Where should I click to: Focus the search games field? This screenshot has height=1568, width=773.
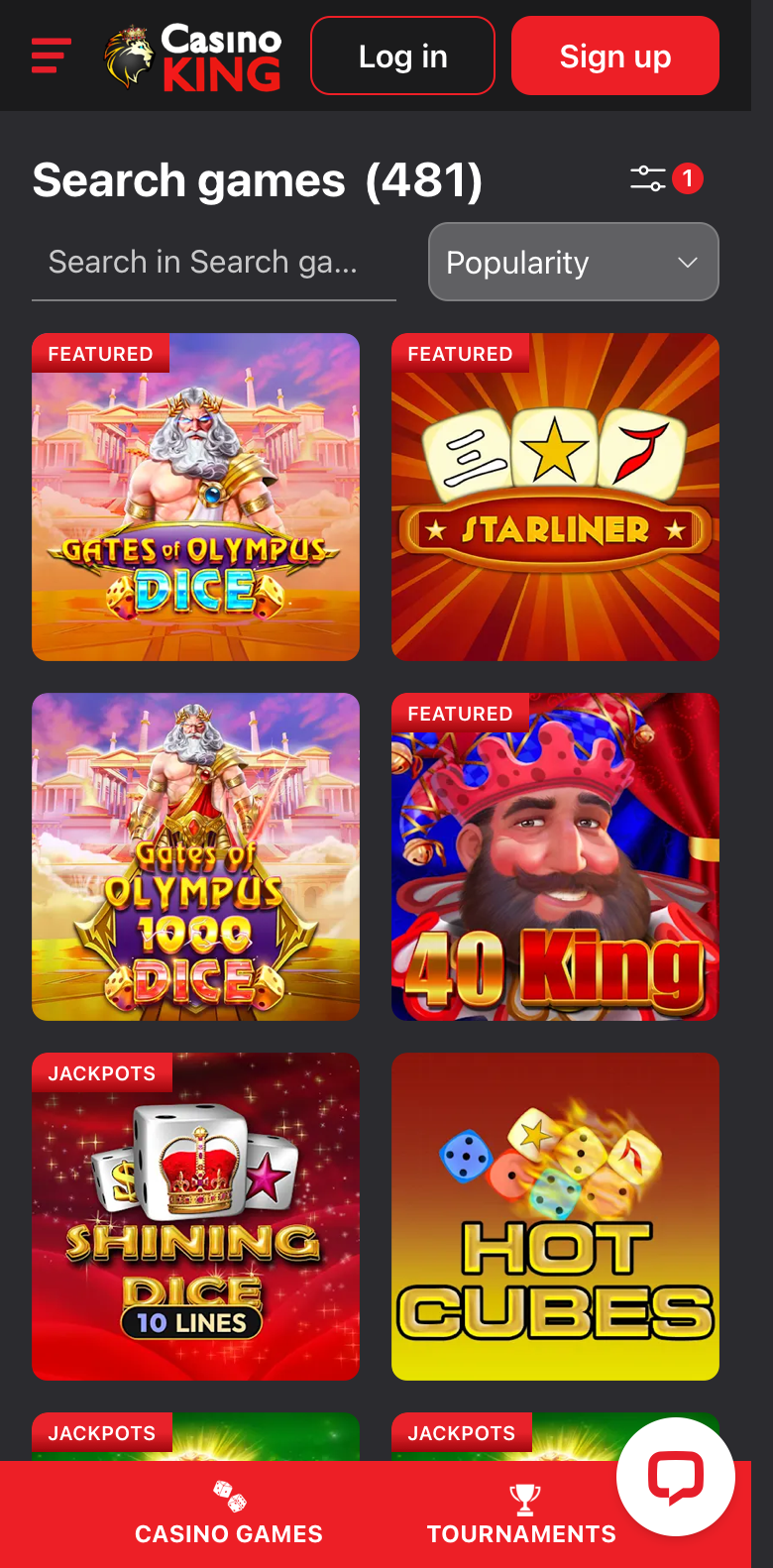pos(214,262)
